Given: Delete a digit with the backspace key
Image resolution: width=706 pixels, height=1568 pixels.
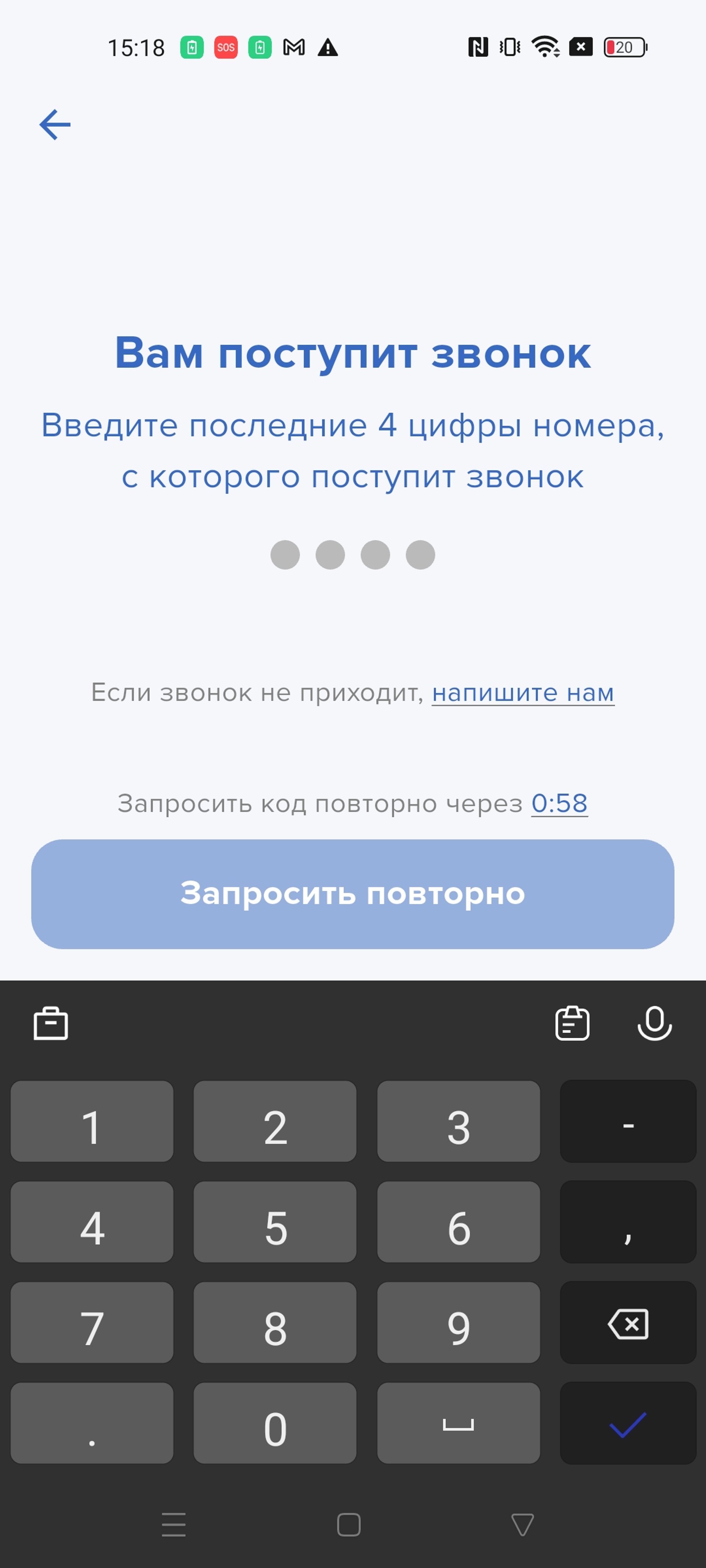Looking at the screenshot, I should click(x=628, y=1323).
